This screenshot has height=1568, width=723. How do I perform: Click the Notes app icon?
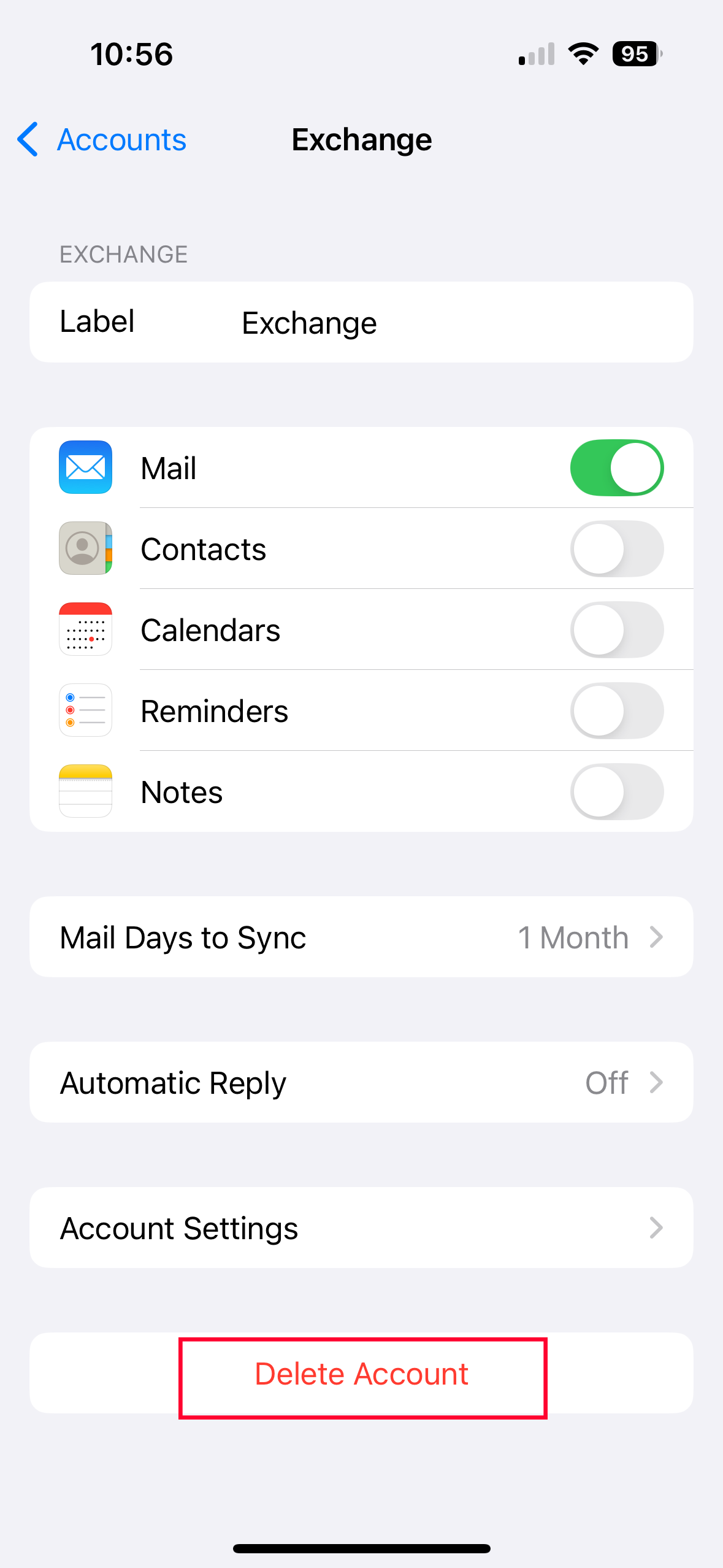85,791
